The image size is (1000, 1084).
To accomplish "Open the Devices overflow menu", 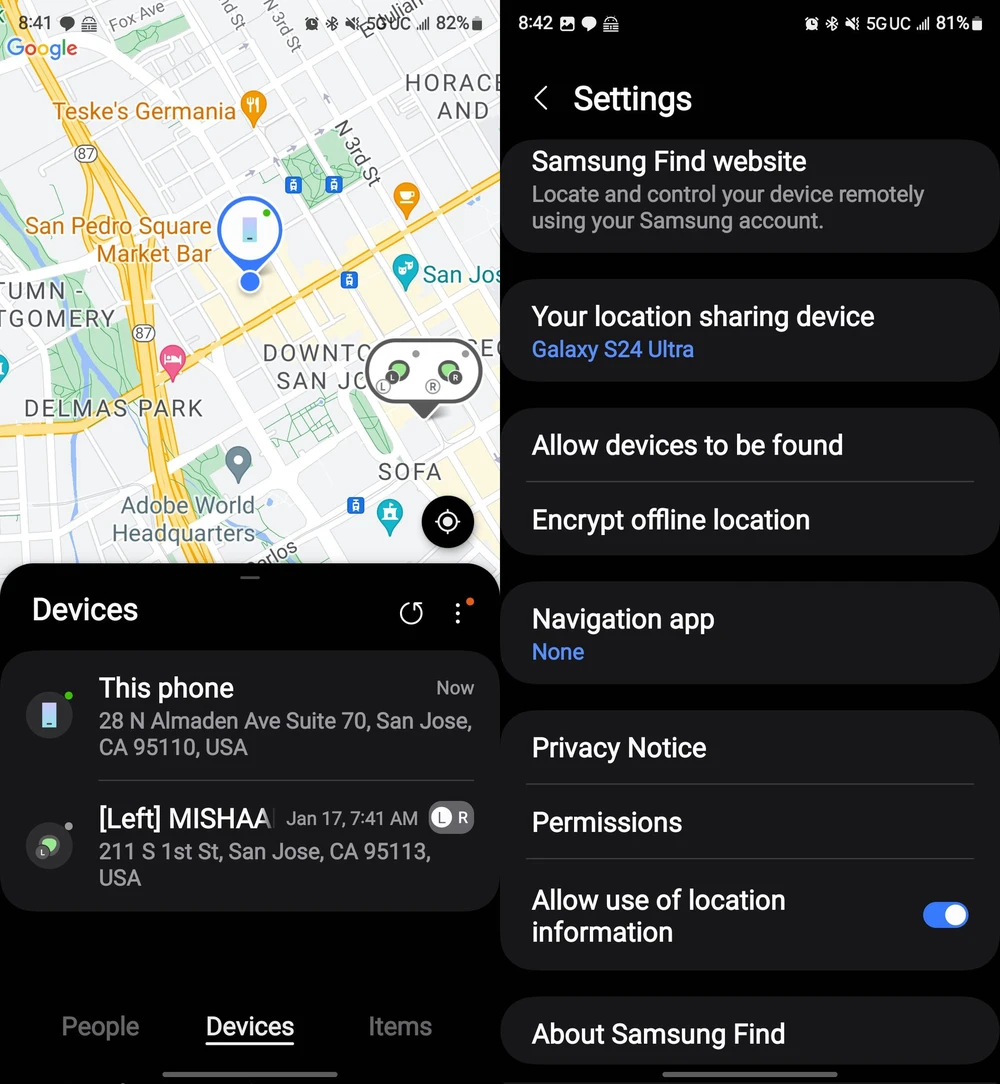I will point(458,613).
